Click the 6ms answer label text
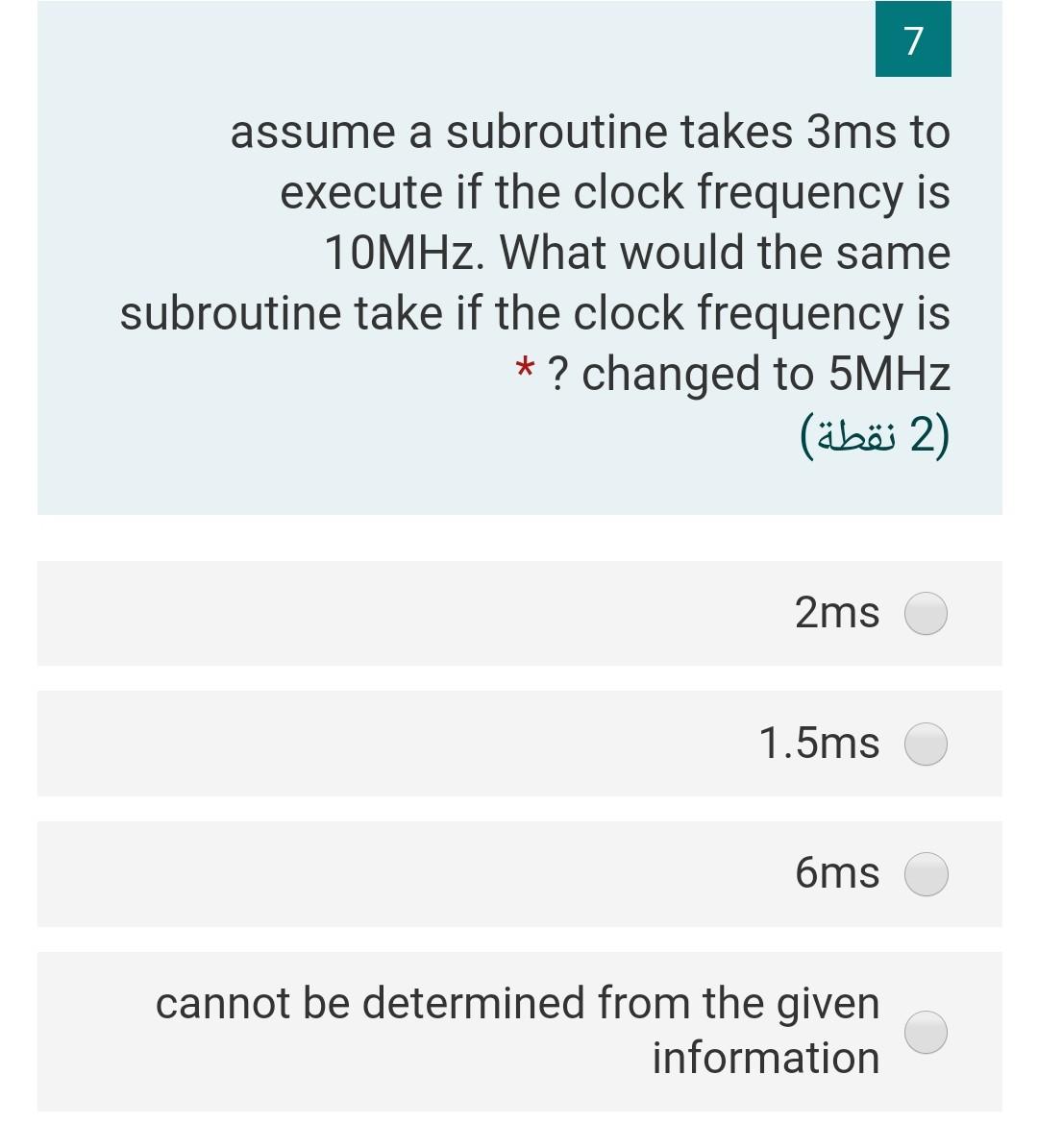The height and width of the screenshot is (1148, 1038). click(835, 872)
